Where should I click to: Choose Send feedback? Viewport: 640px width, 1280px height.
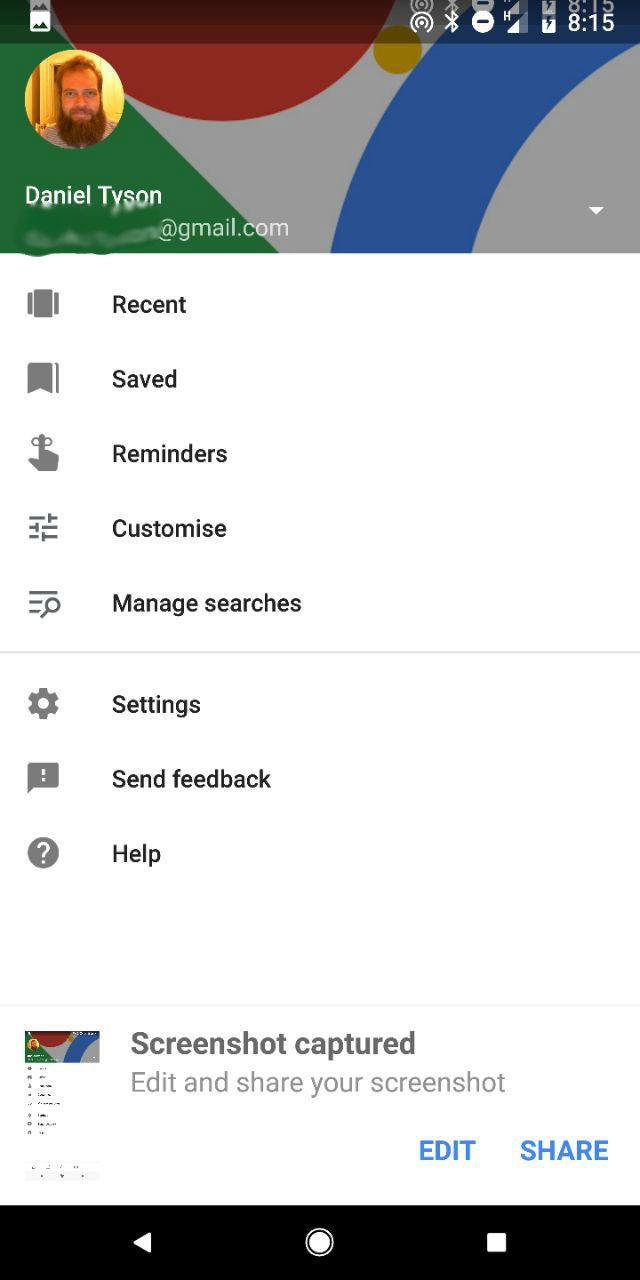click(320, 779)
